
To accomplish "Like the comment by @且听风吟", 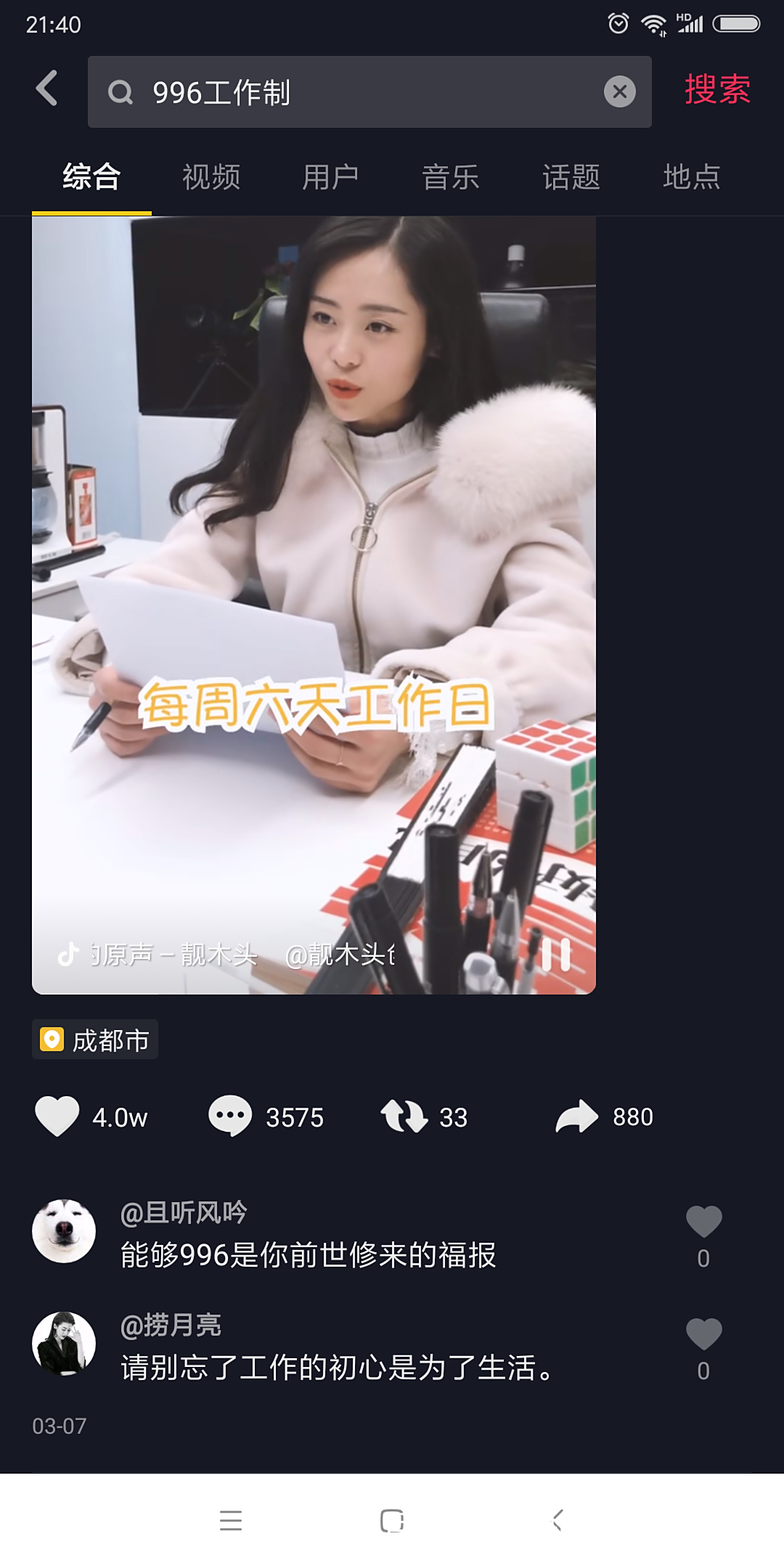I will (x=703, y=1222).
